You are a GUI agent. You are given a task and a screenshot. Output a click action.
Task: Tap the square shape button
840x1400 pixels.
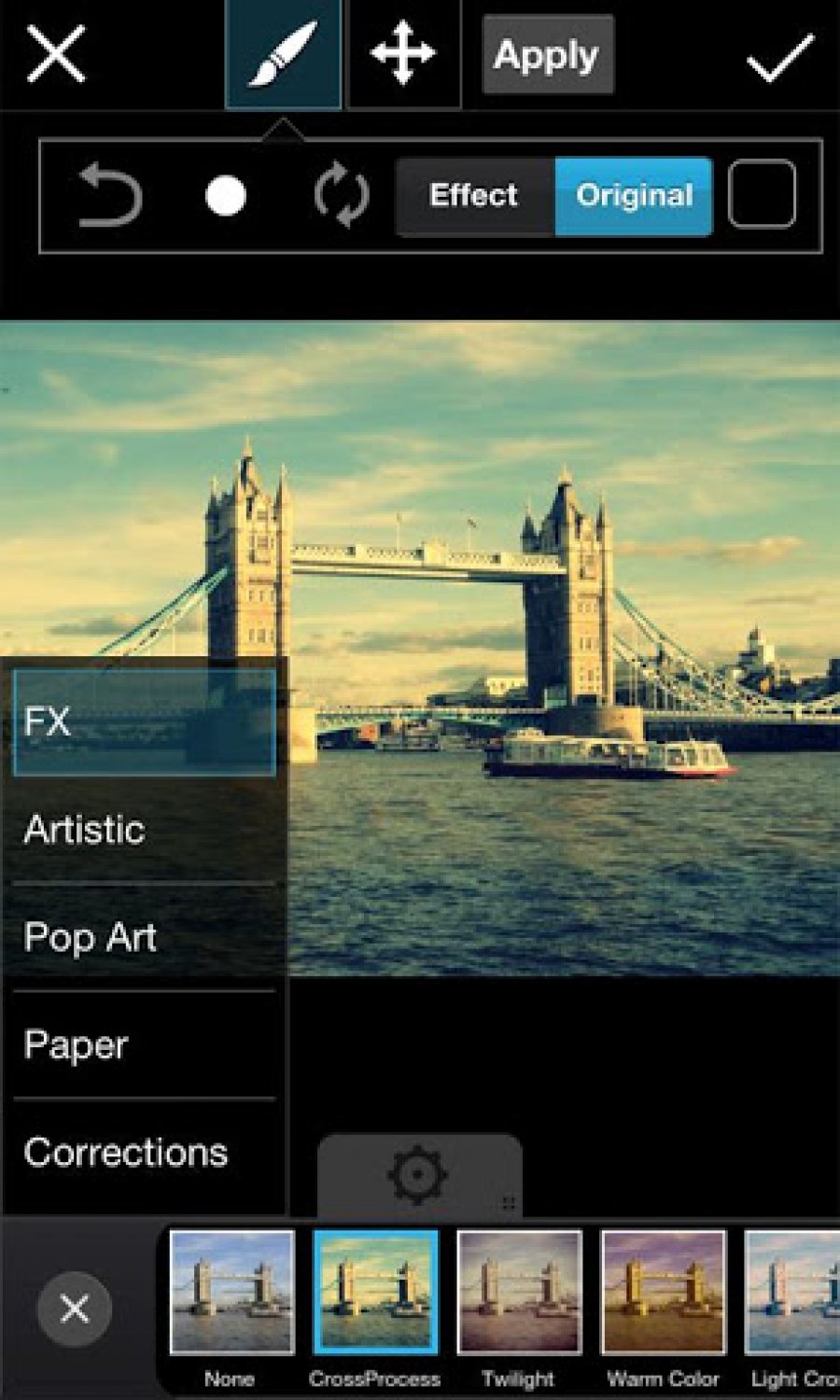[x=762, y=194]
